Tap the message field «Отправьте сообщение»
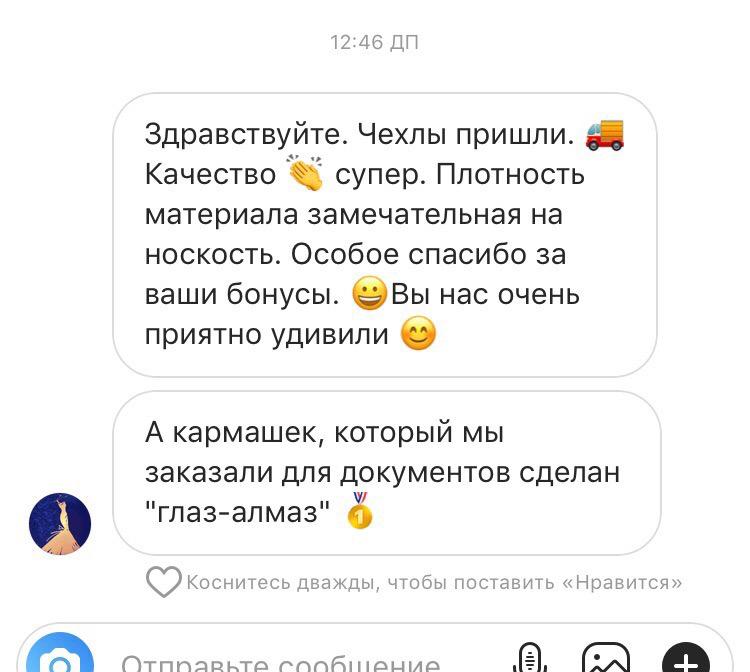750x672 pixels. pyautogui.click(x=280, y=662)
